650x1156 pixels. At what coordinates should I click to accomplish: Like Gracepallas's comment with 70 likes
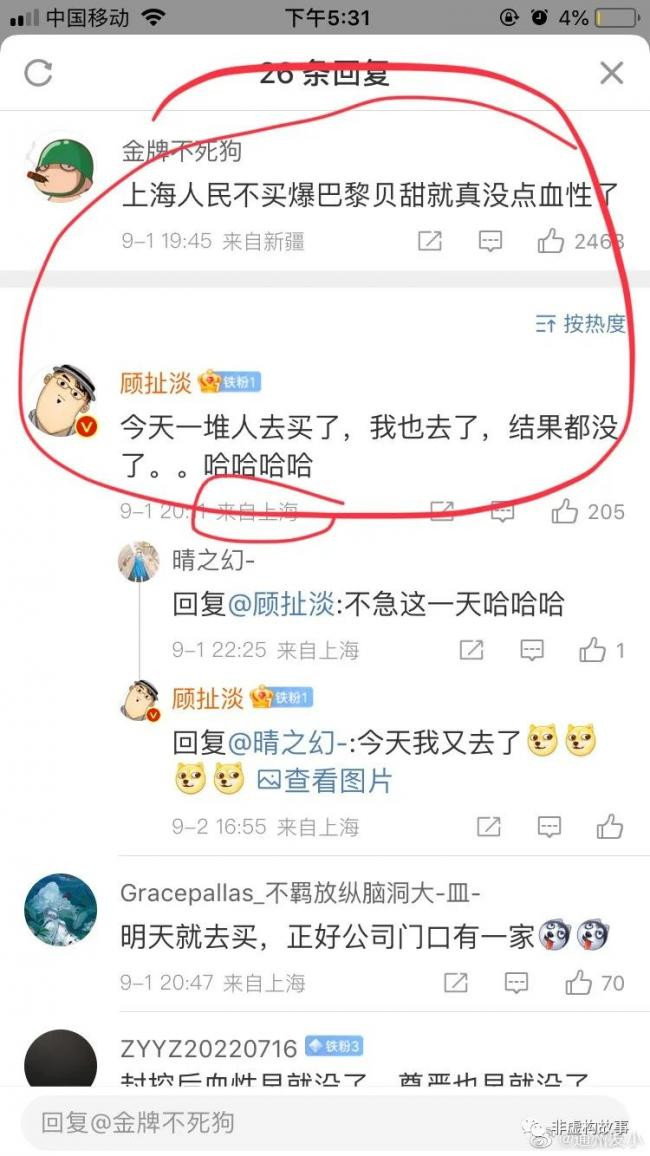(x=579, y=983)
